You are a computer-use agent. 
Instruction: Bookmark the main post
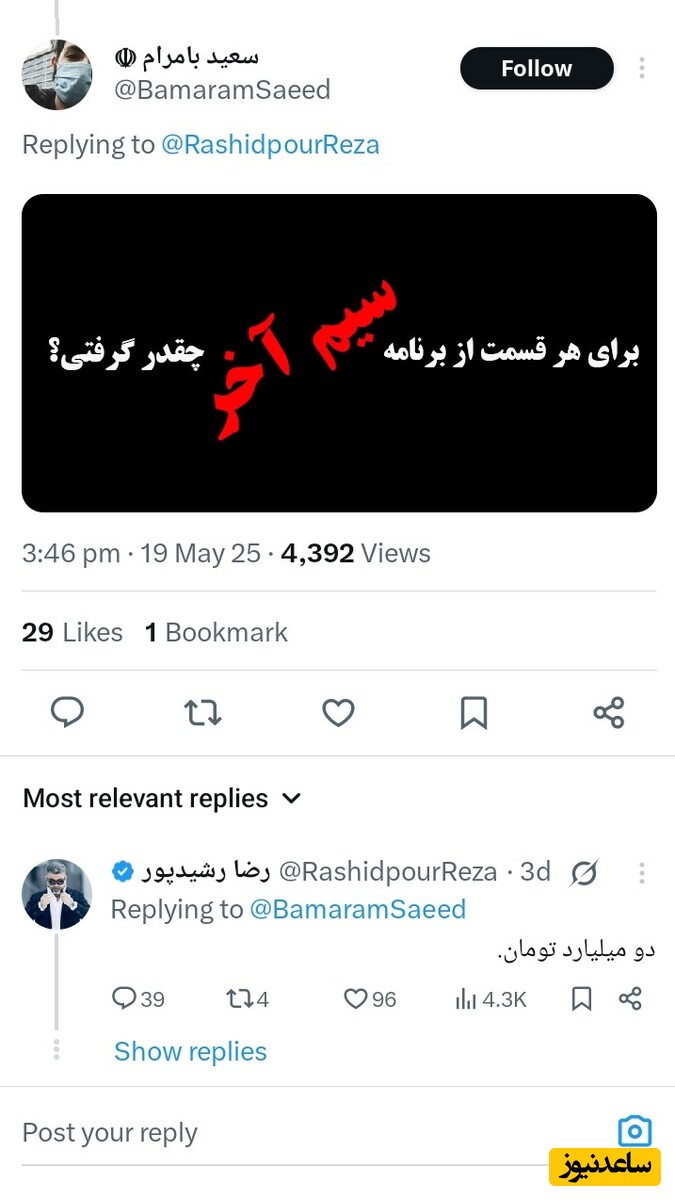(x=473, y=712)
